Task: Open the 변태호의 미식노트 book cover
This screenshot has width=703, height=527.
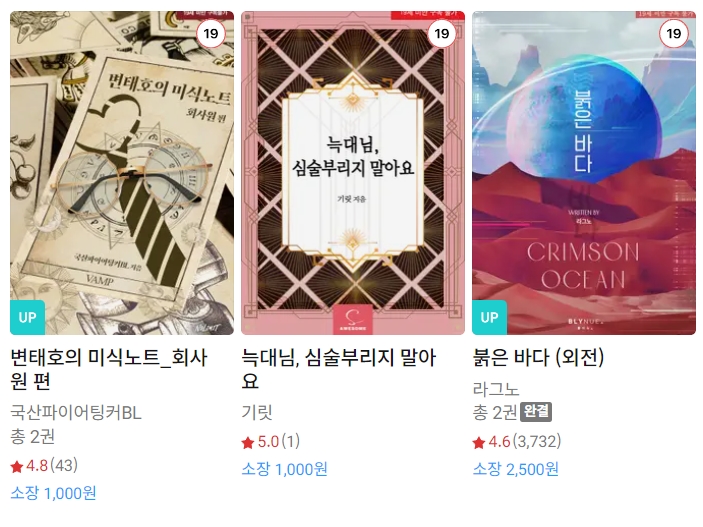Action: pyautogui.click(x=121, y=173)
